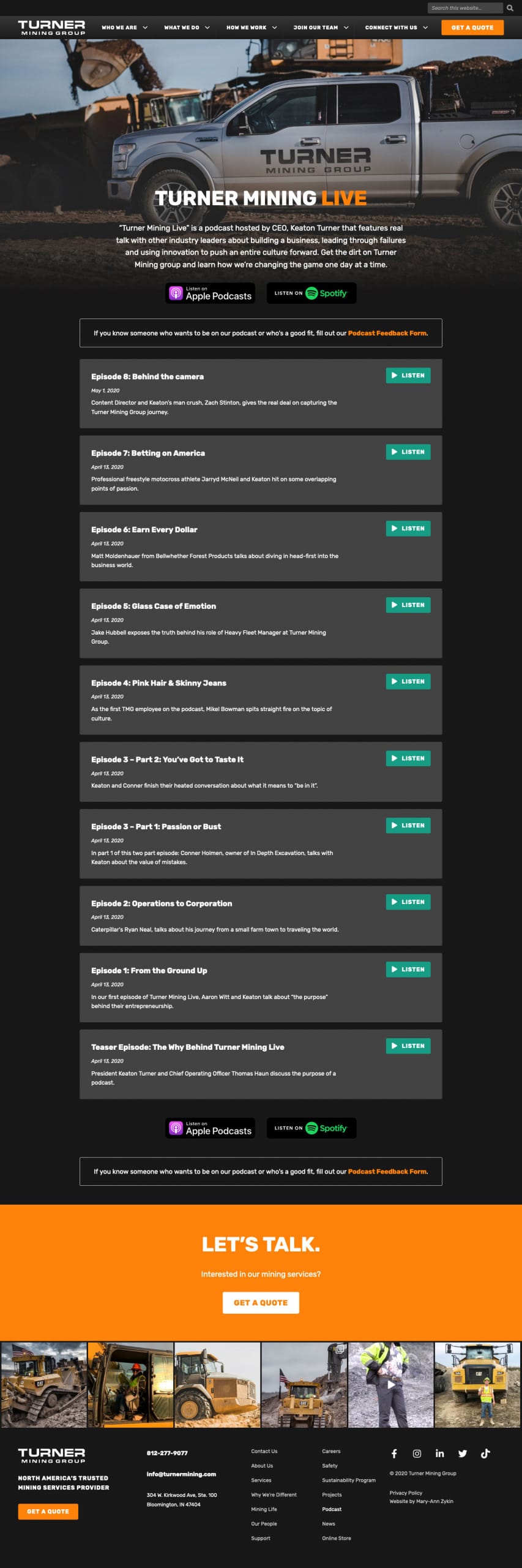This screenshot has height=1568, width=522.
Task: Tap Get a Quote in header
Action: [472, 28]
